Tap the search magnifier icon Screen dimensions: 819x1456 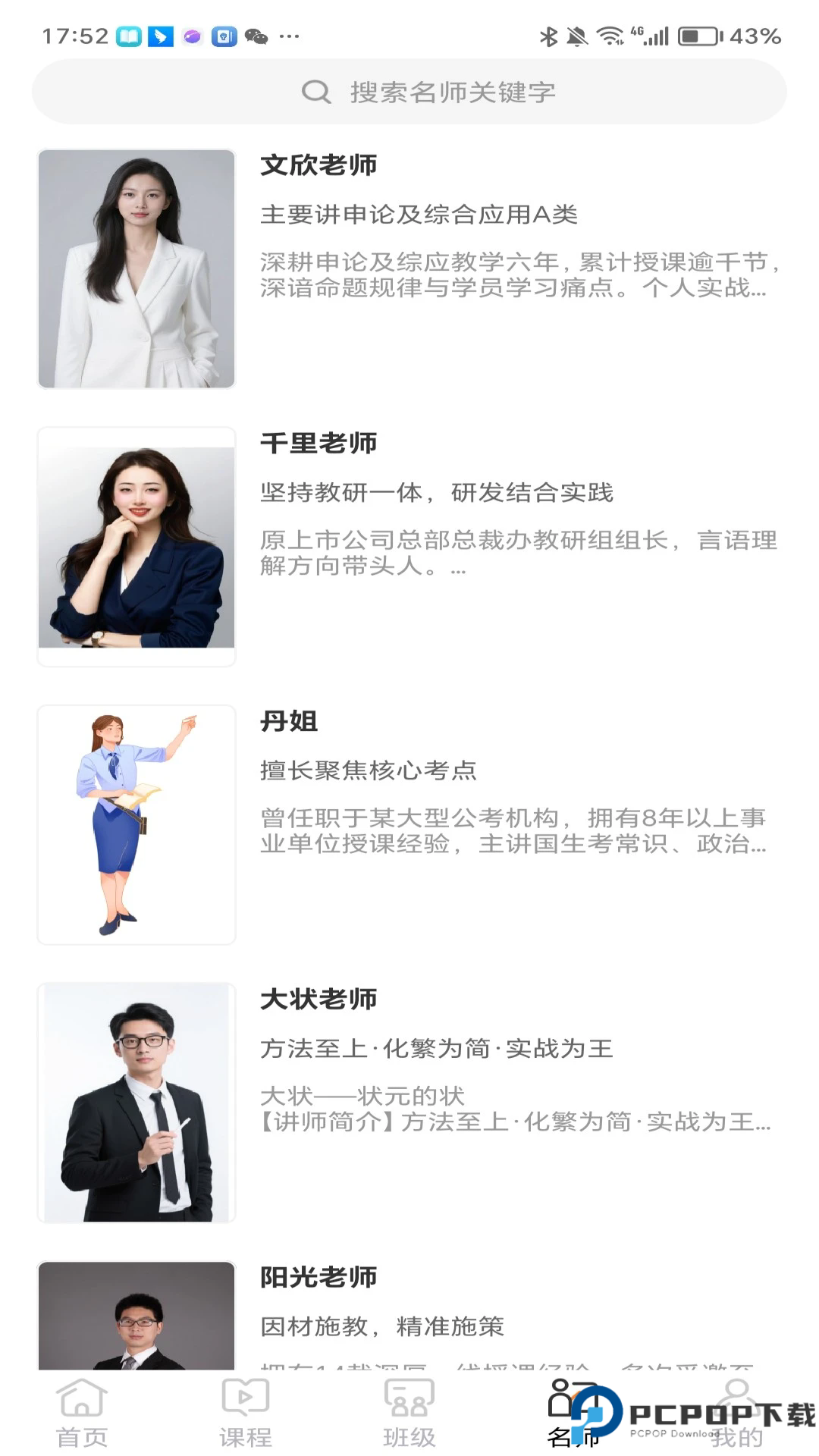pyautogui.click(x=314, y=91)
